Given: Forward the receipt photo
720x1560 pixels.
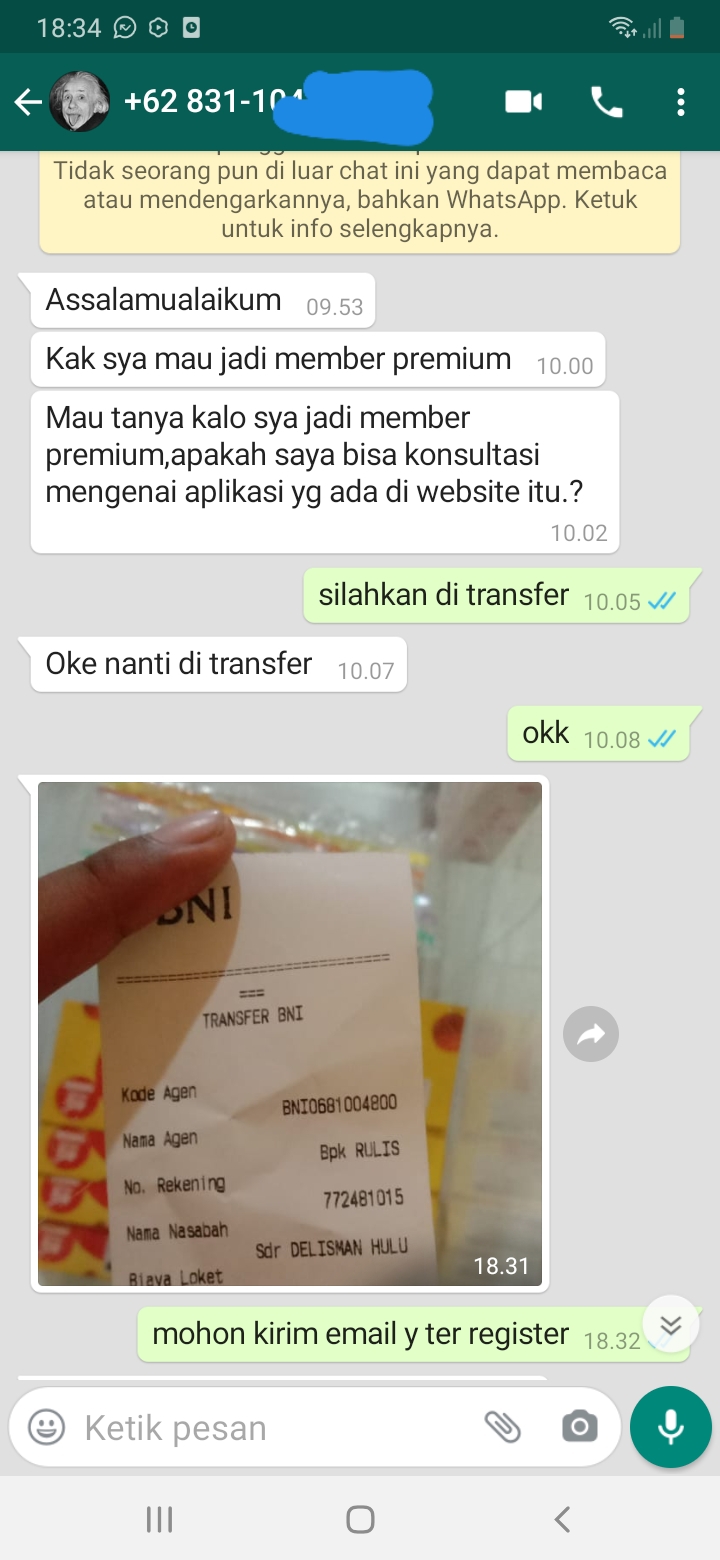Looking at the screenshot, I should click(591, 1034).
